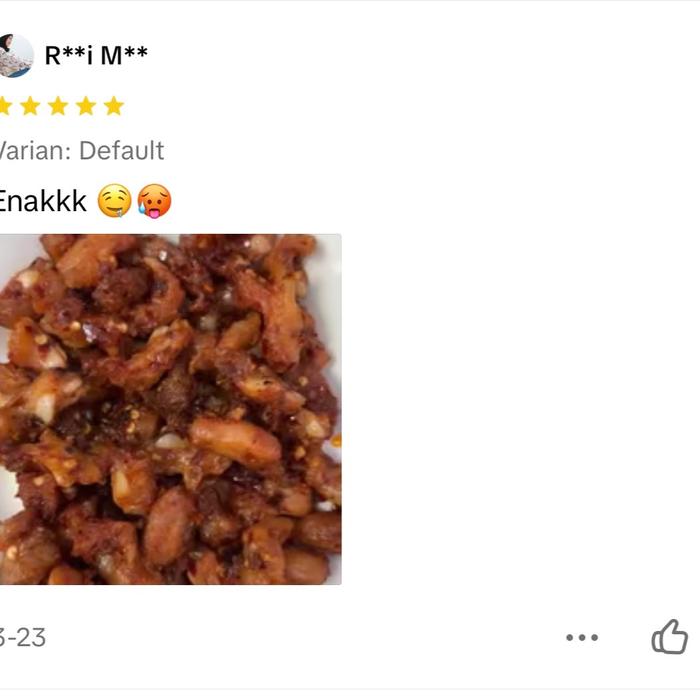Like R**i M**'s review with thumbs up

point(669,636)
